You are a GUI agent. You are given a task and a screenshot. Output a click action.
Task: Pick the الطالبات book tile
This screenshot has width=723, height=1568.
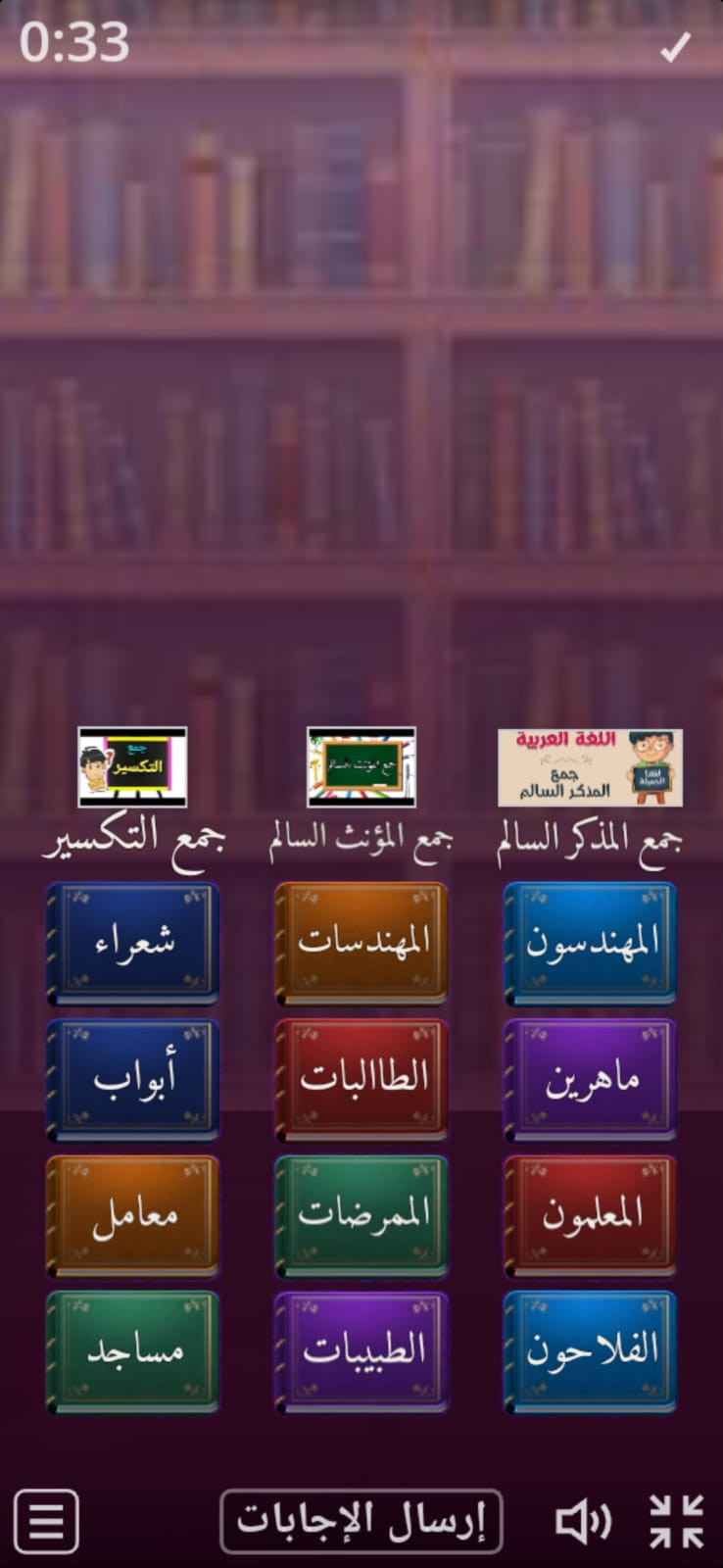[361, 1079]
